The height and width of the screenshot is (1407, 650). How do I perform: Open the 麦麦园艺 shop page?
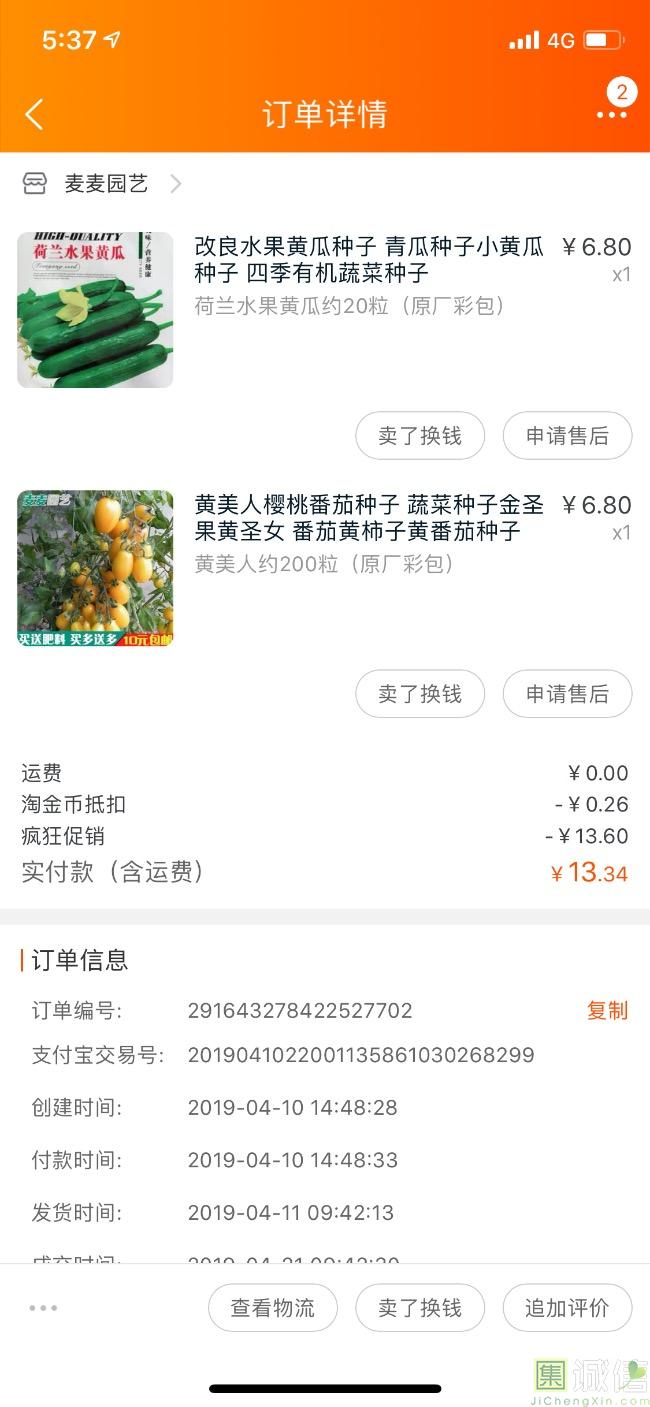point(105,183)
